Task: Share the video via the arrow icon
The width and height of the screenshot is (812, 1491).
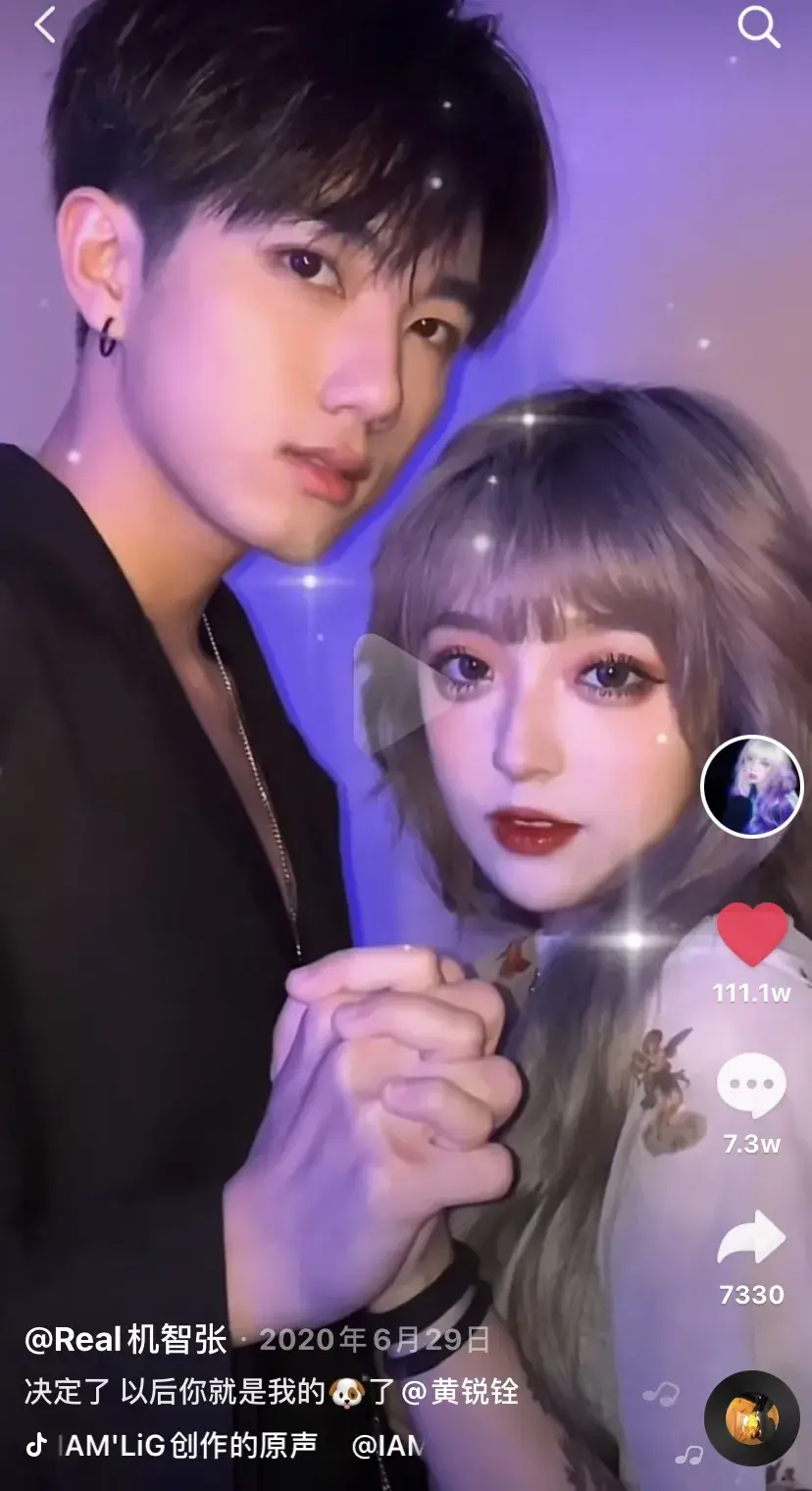Action: pos(752,1240)
